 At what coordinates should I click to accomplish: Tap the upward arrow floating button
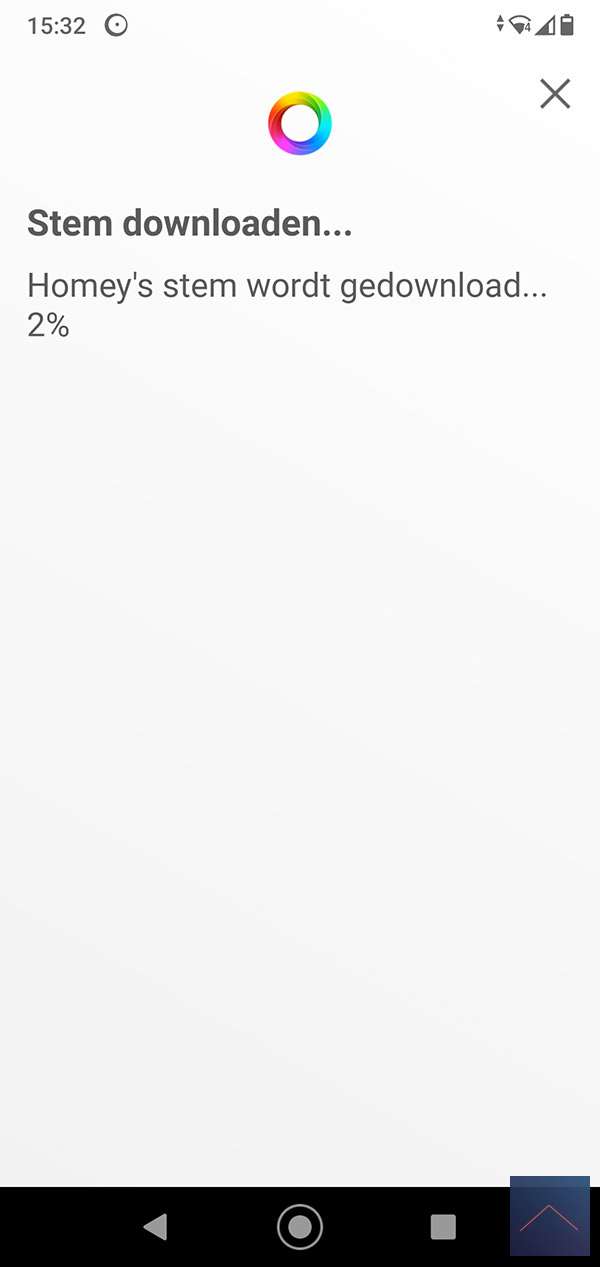[549, 1216]
